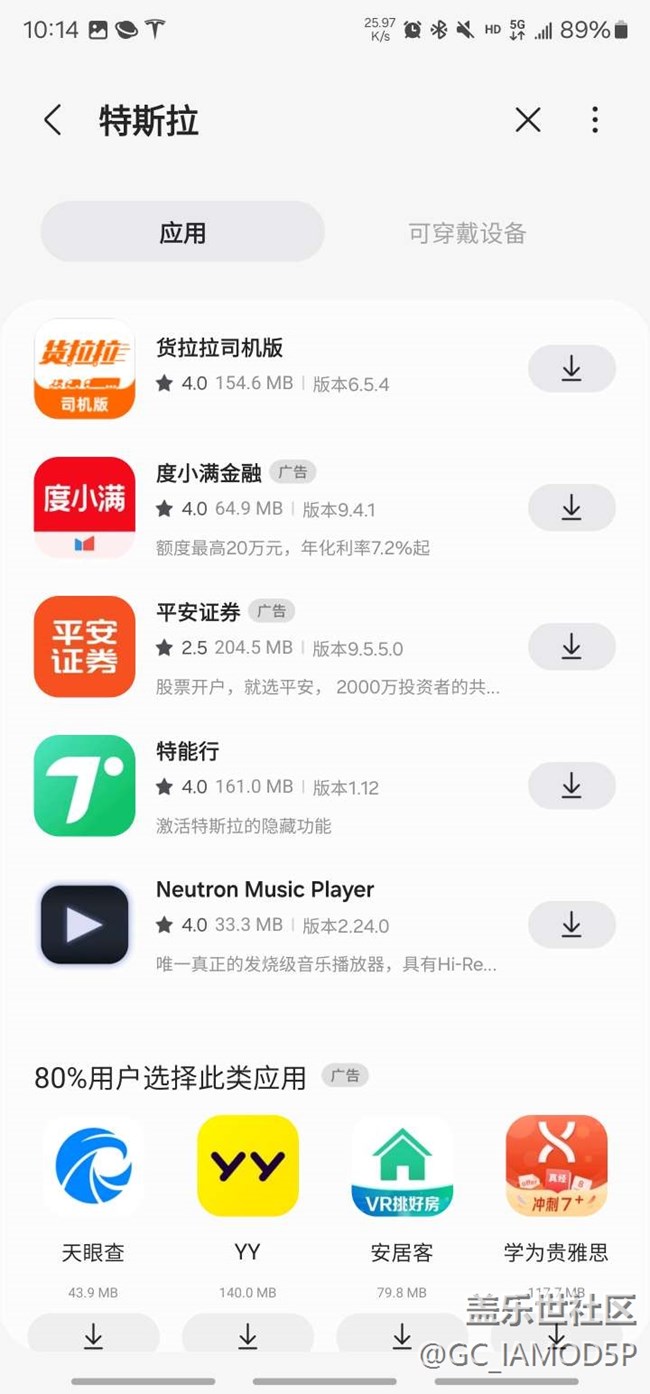The height and width of the screenshot is (1394, 650).
Task: Switch to the 可穿戴设备 tab
Action: pyautogui.click(x=467, y=233)
